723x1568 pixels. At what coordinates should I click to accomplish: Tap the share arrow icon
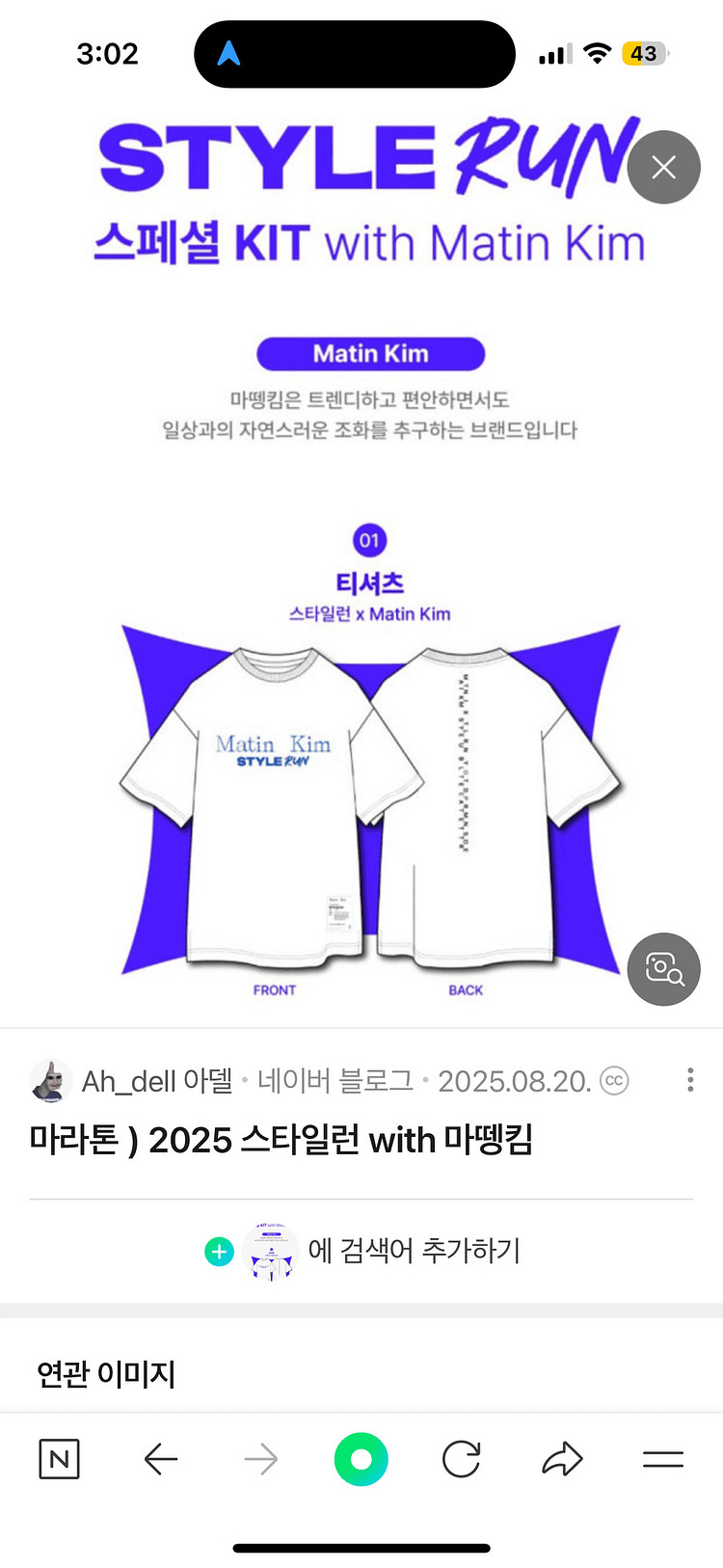click(562, 1459)
